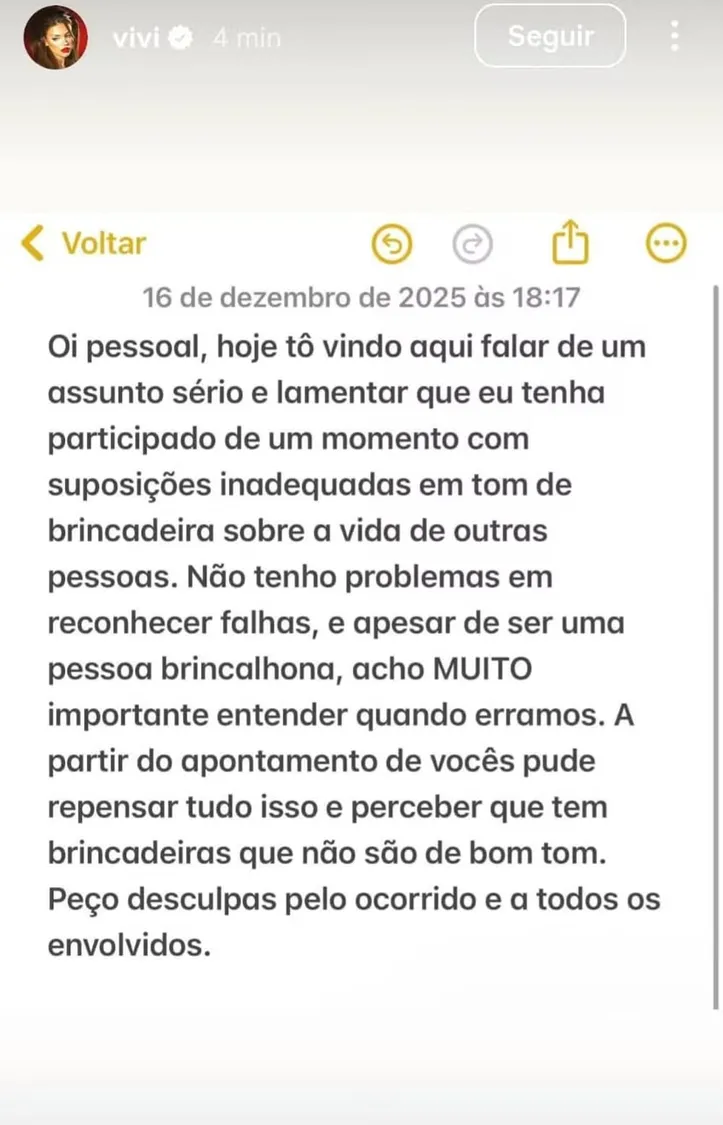
Task: Go back using the Voltar label
Action: (103, 242)
